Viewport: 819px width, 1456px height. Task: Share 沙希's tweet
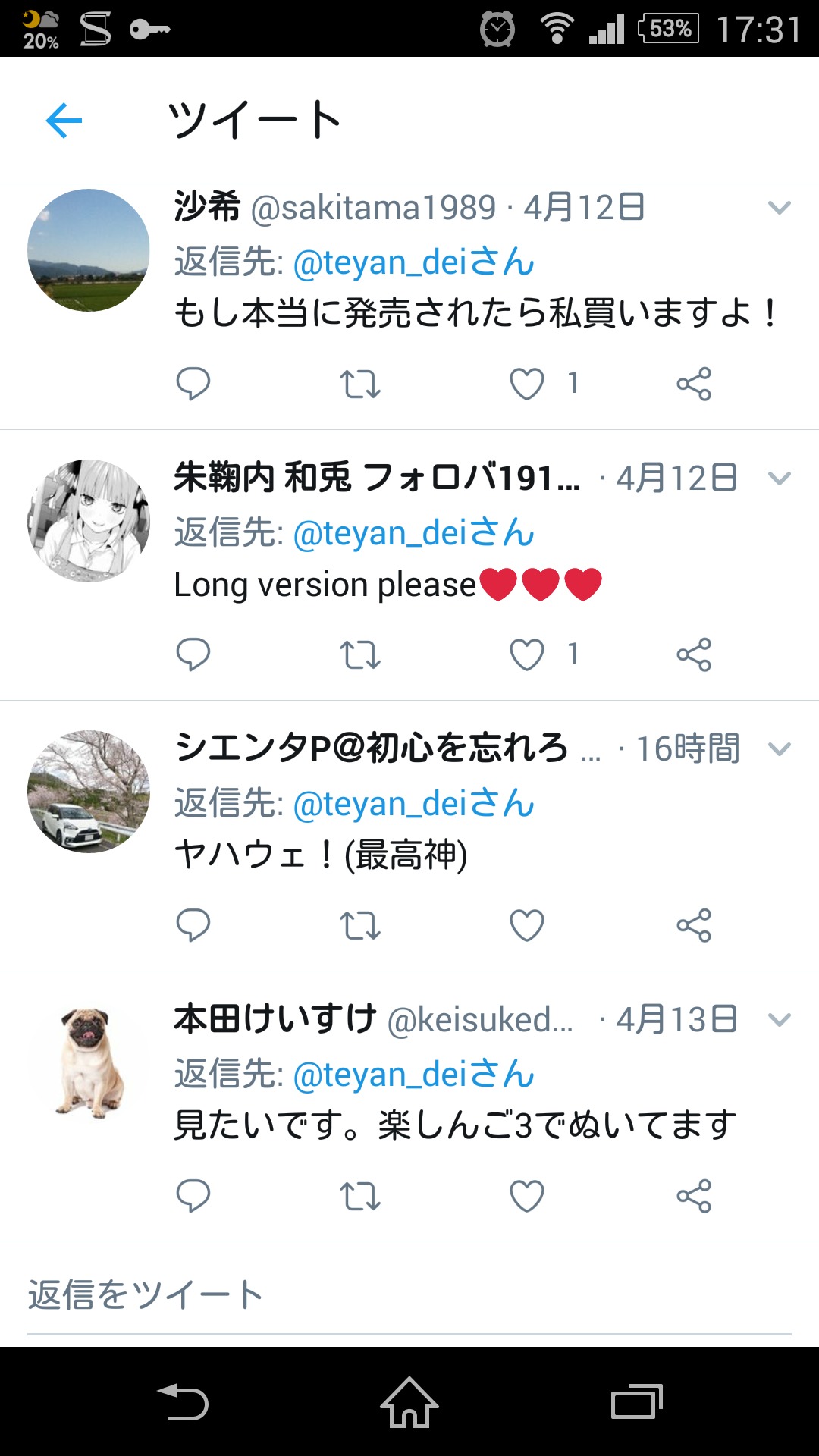click(x=694, y=384)
